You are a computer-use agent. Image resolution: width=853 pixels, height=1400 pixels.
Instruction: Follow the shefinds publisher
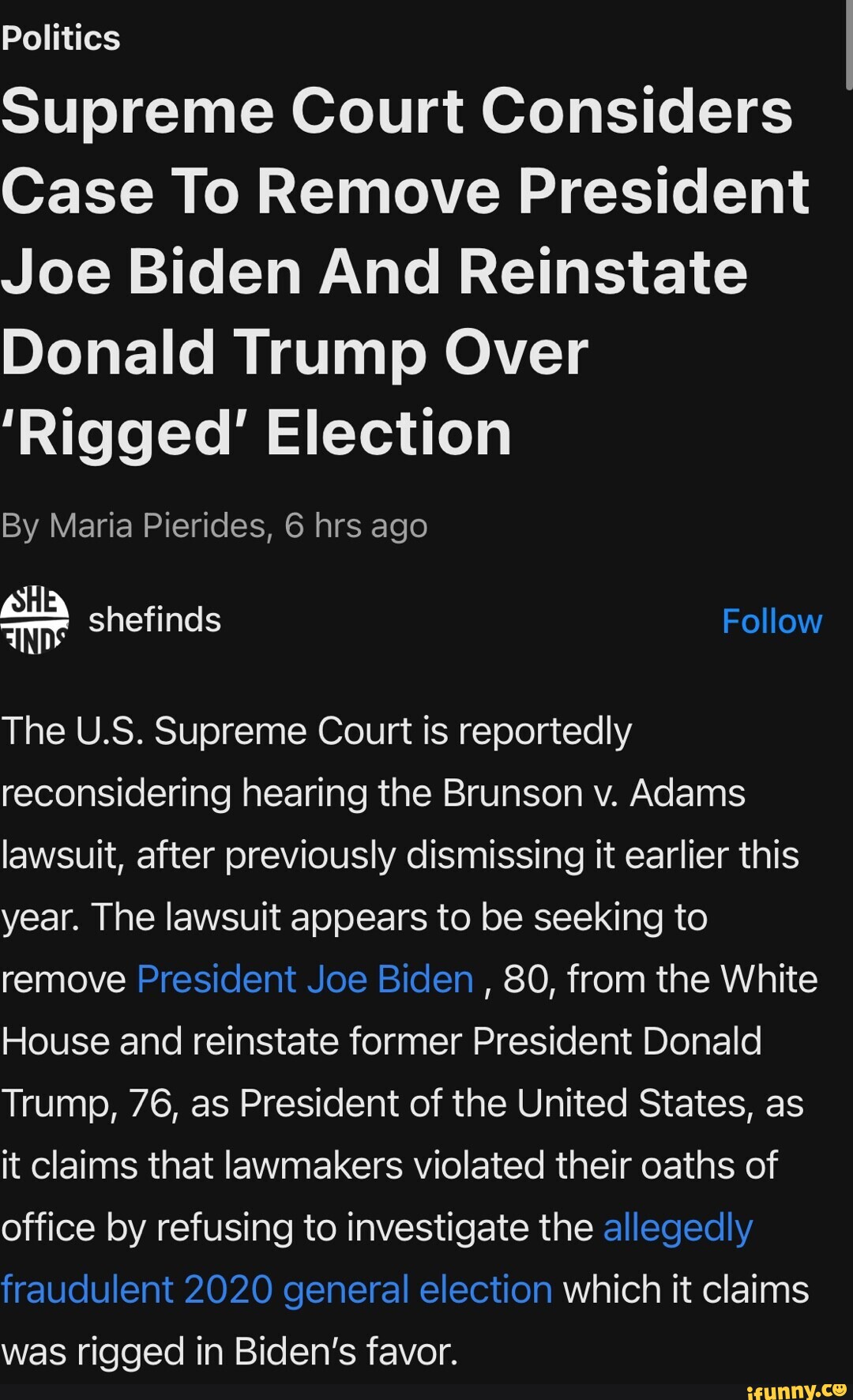[771, 621]
